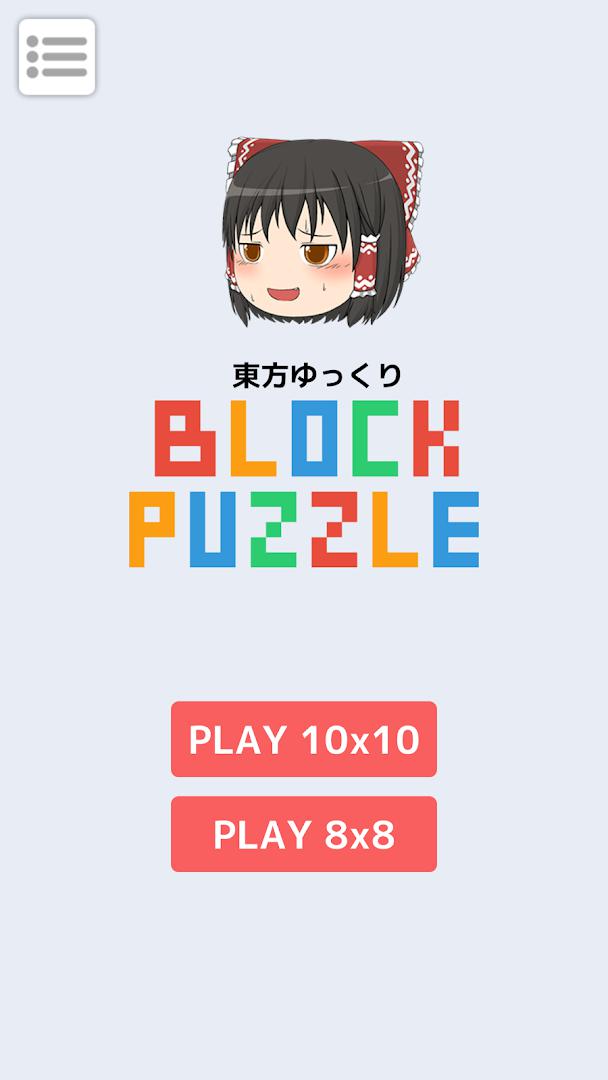Screen dimensions: 608x1080
Task: Start the PLAY 10x10 game
Action: [x=303, y=739]
